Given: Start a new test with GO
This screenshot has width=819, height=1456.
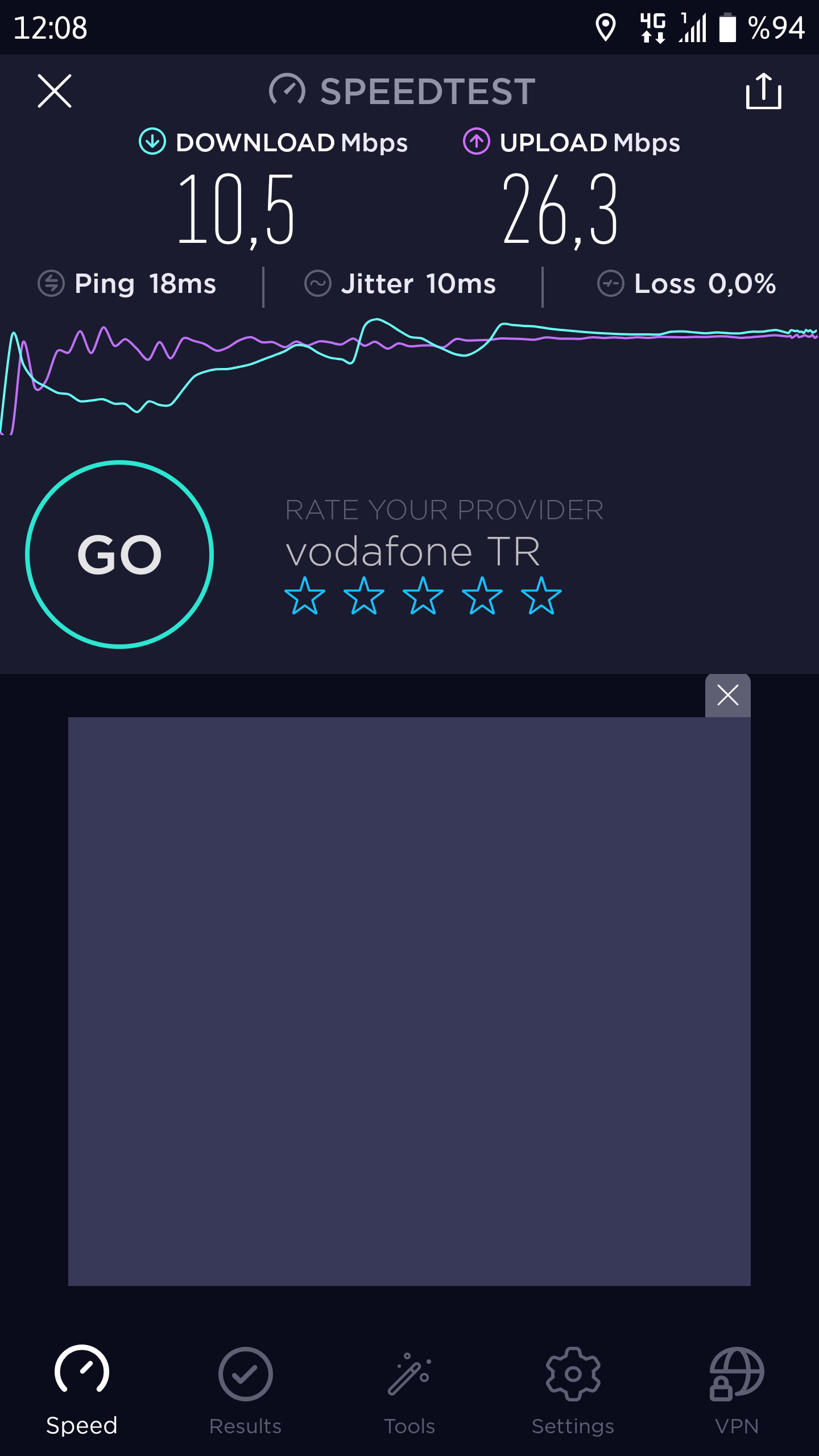Looking at the screenshot, I should (x=119, y=554).
